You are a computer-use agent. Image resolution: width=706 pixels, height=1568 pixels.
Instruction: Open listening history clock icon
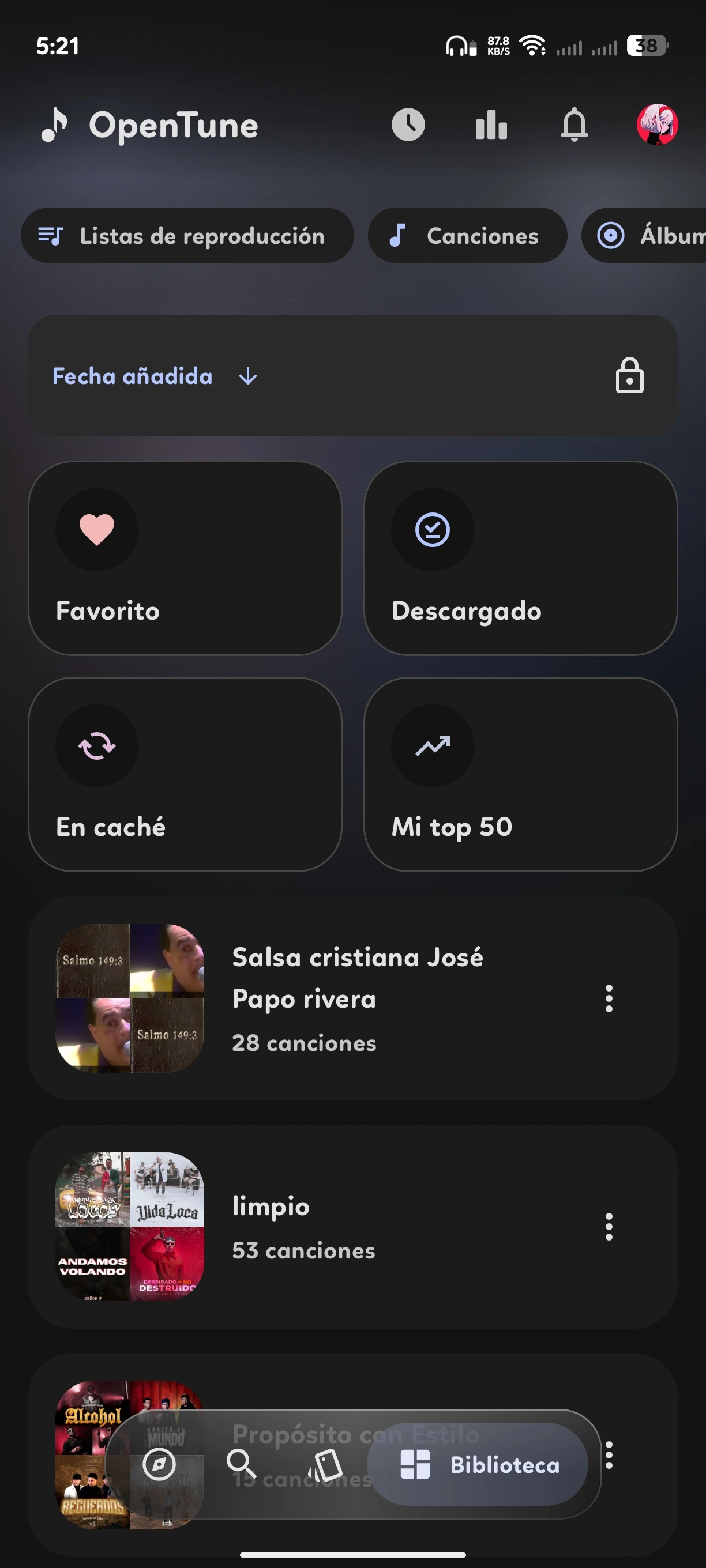pyautogui.click(x=408, y=126)
